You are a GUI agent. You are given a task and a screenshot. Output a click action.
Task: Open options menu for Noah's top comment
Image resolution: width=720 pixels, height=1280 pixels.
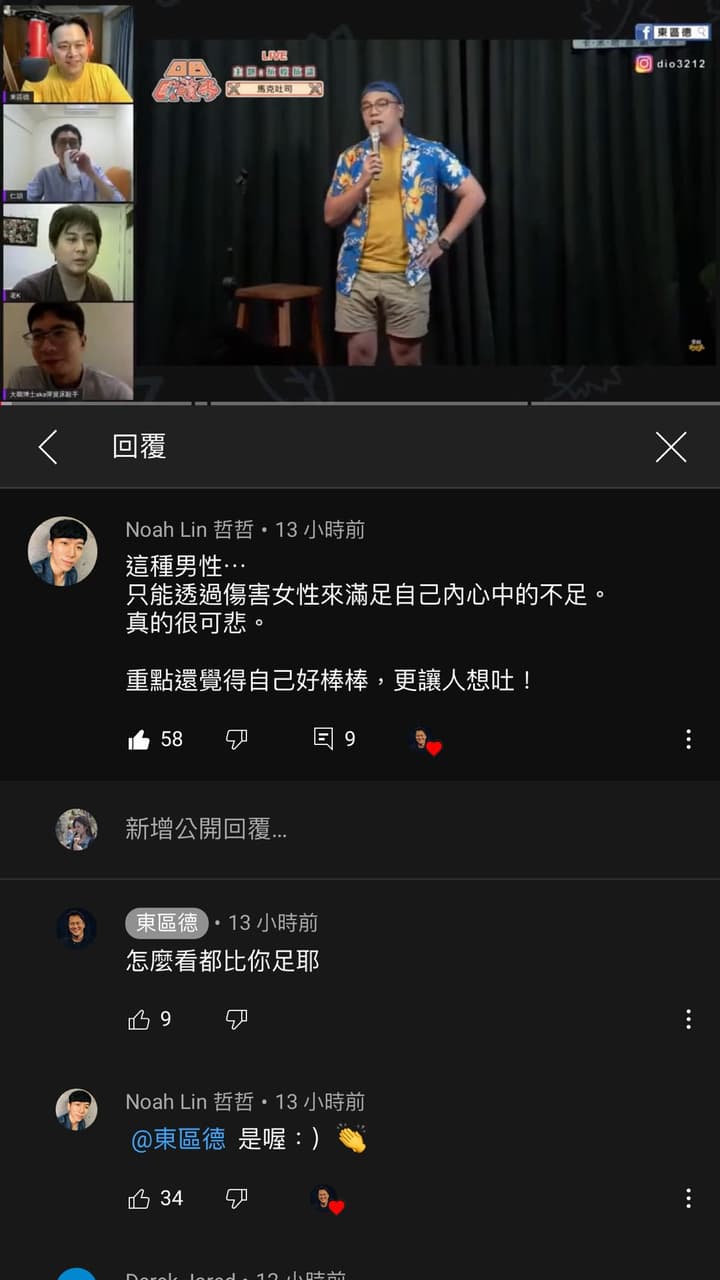coord(688,740)
